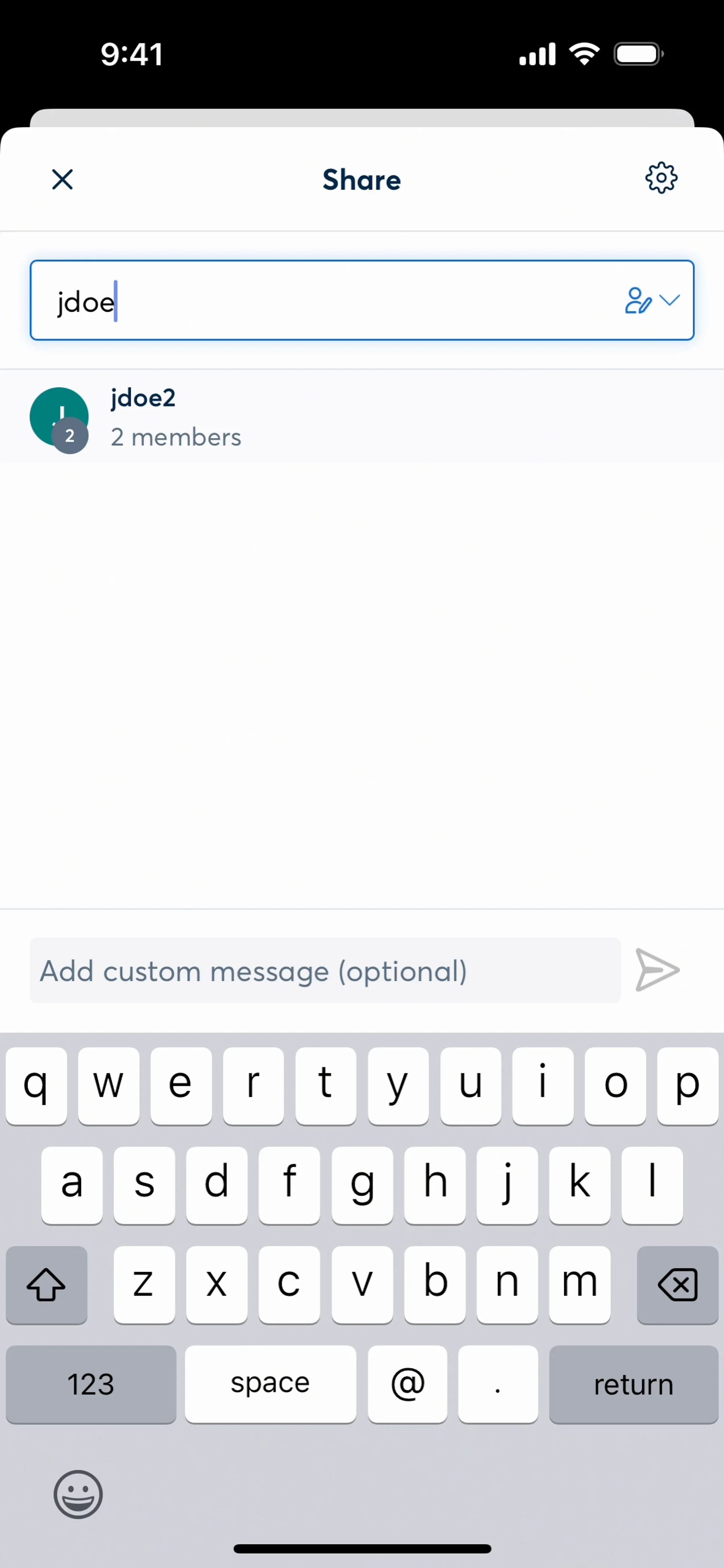Tap the return key
Image resolution: width=724 pixels, height=1568 pixels.
(633, 1385)
